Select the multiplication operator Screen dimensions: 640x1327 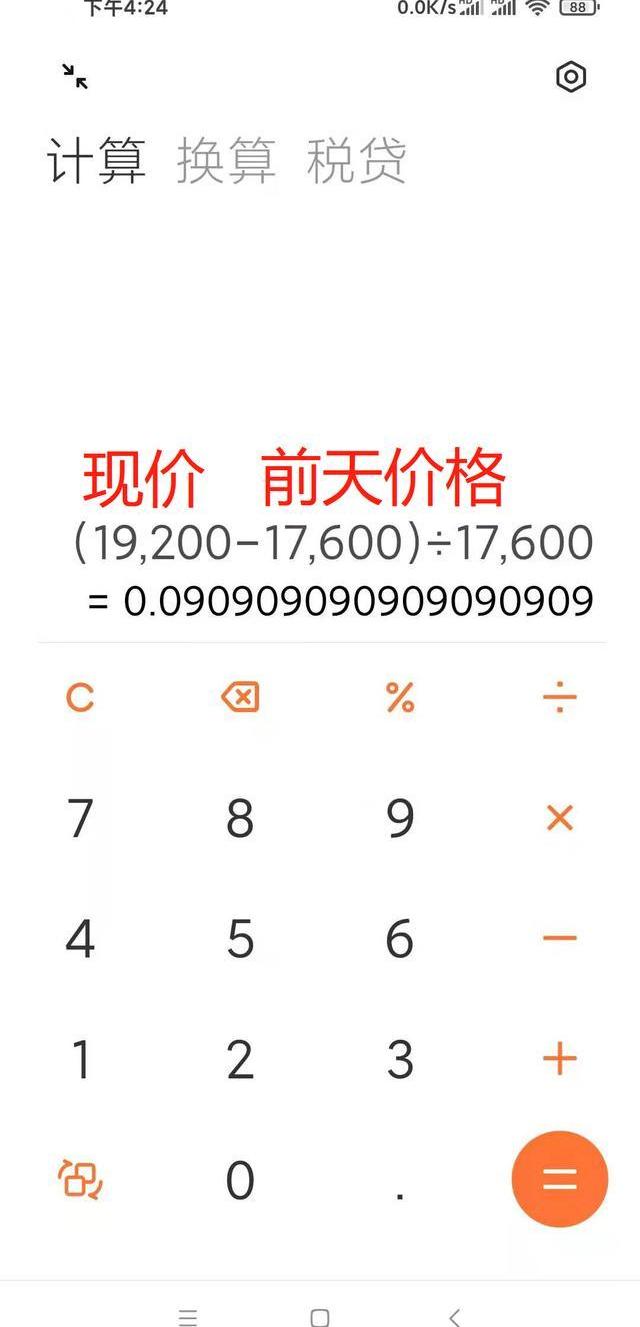click(559, 818)
